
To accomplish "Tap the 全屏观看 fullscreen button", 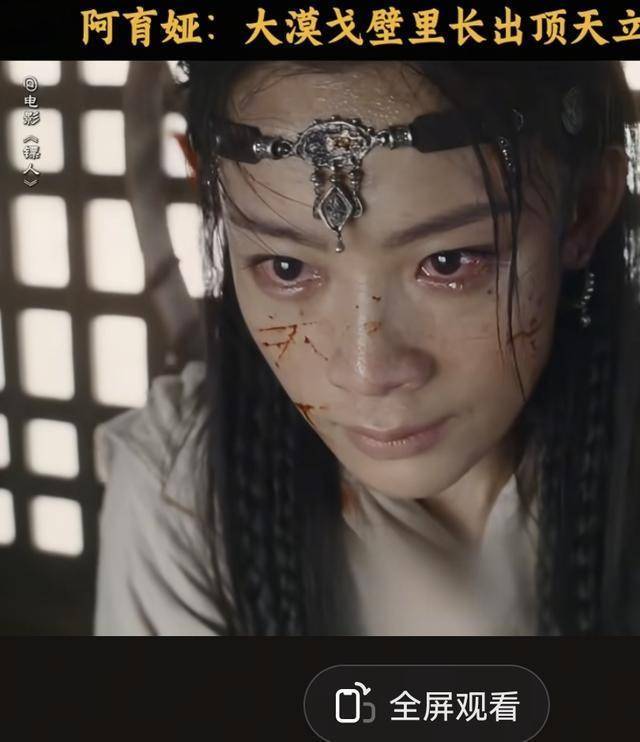I will (427, 705).
